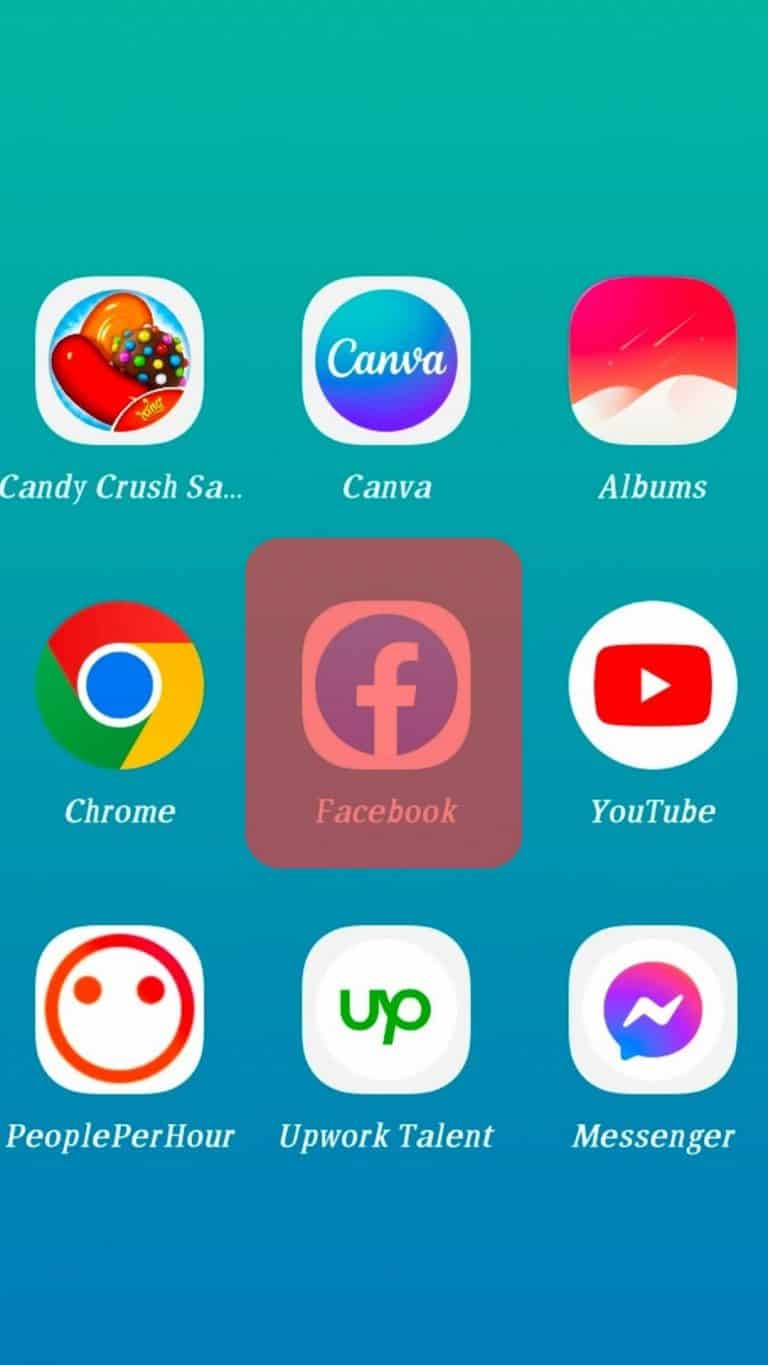Image resolution: width=768 pixels, height=1365 pixels.
Task: Open the highlighted Facebook app
Action: pos(385,685)
